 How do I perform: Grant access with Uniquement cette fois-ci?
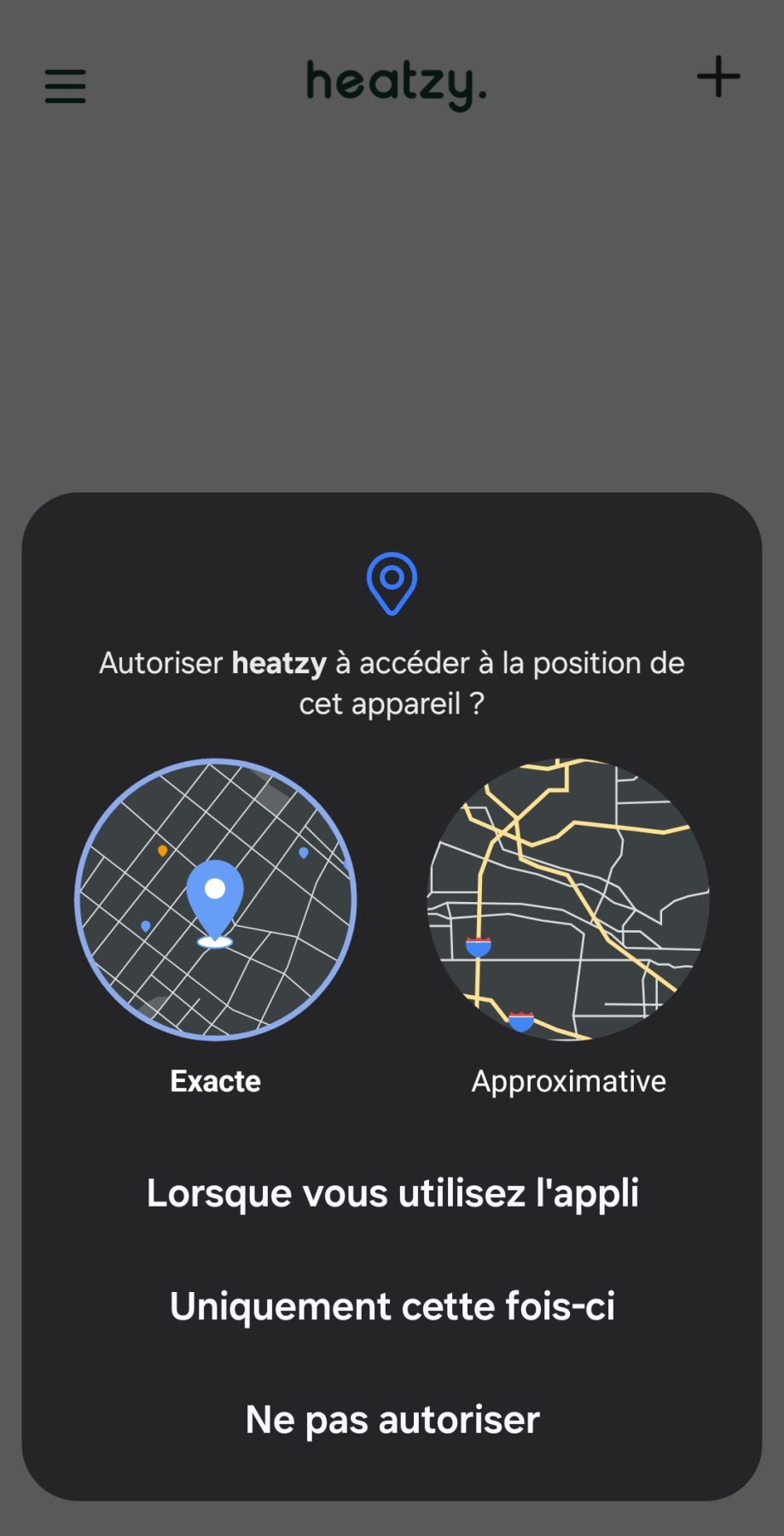click(x=392, y=1306)
